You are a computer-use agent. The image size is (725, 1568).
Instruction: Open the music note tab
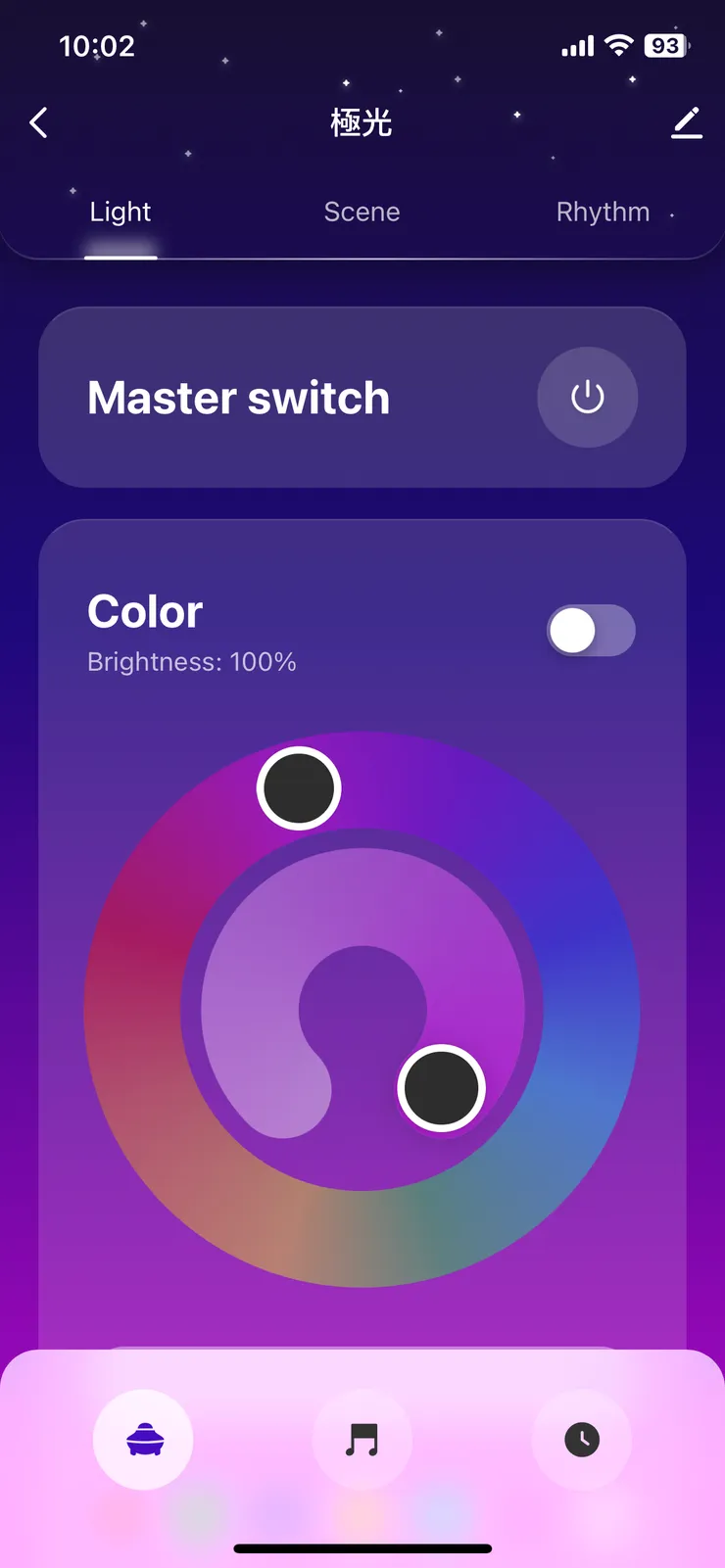pyautogui.click(x=362, y=1440)
